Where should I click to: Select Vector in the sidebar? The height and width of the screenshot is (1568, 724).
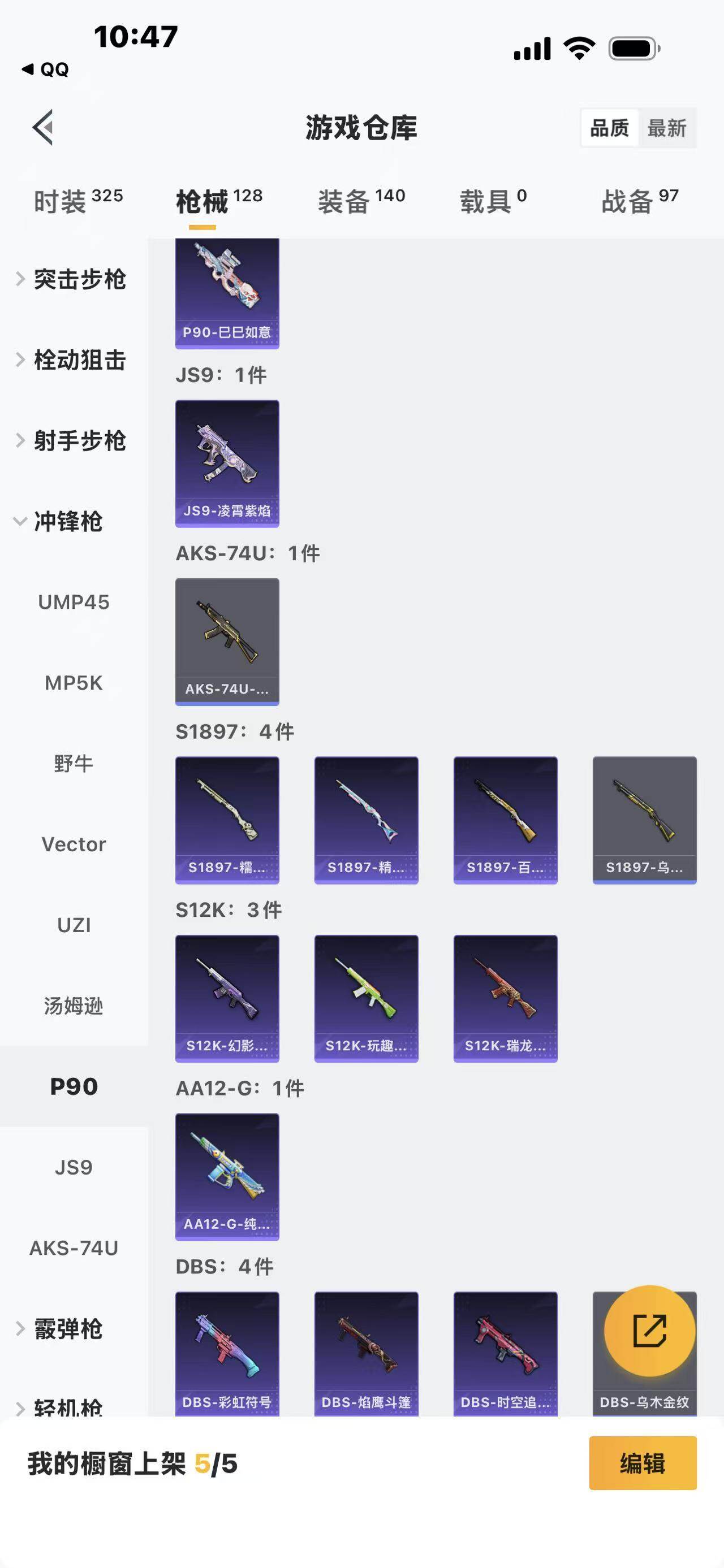click(x=74, y=844)
